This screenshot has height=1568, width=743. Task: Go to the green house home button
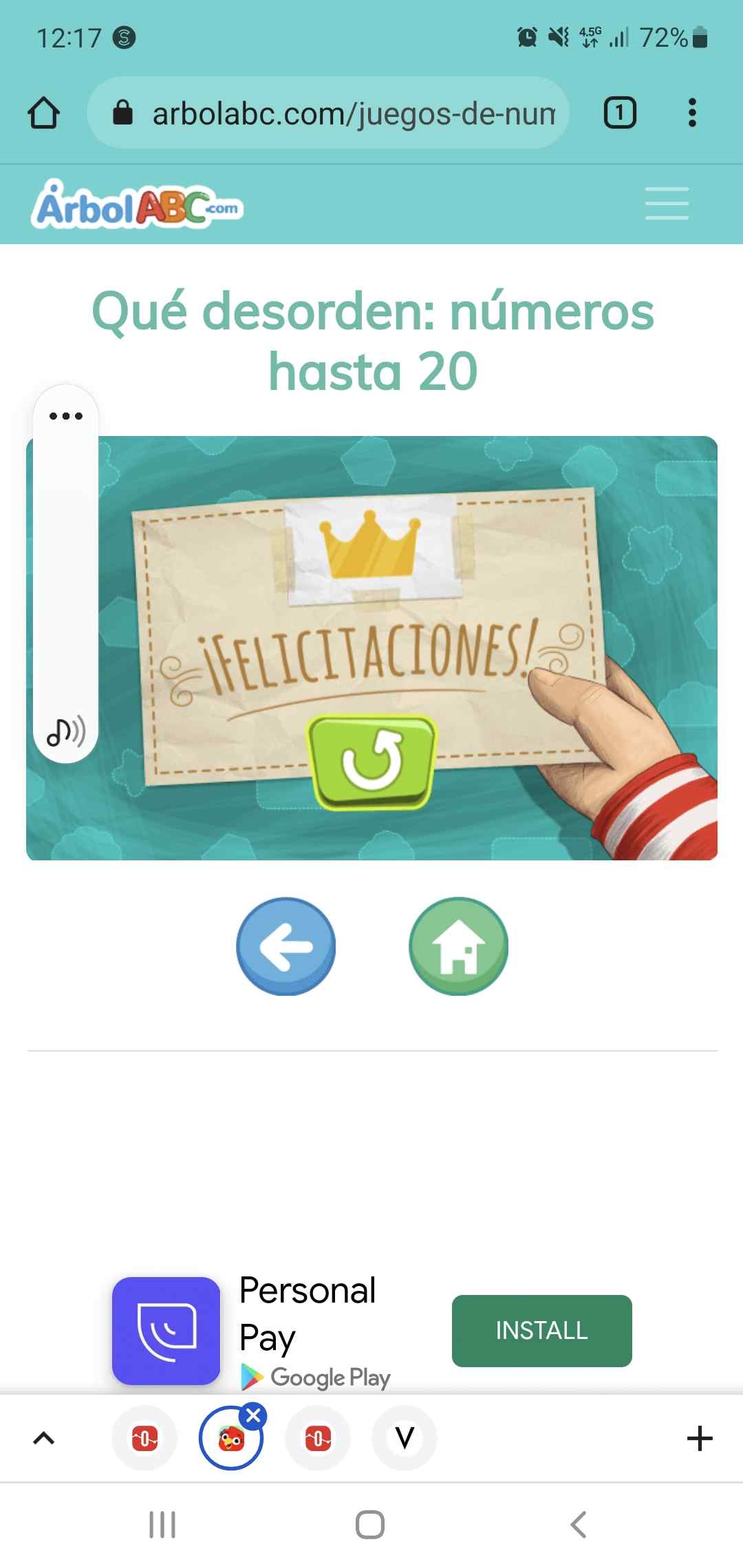coord(458,946)
